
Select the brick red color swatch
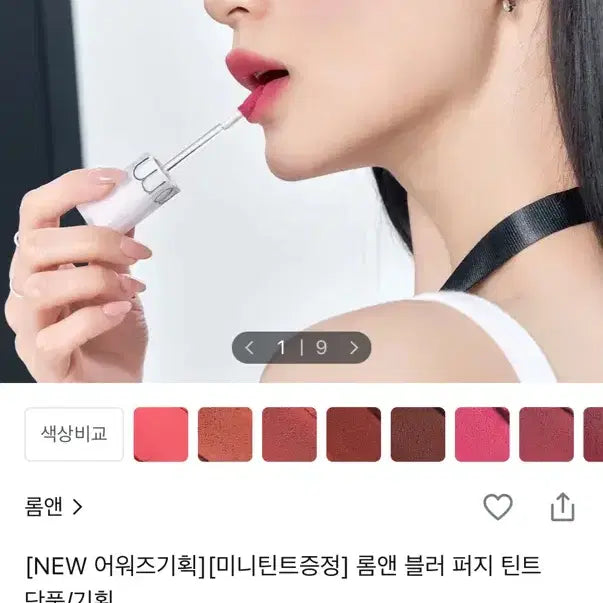coord(353,434)
